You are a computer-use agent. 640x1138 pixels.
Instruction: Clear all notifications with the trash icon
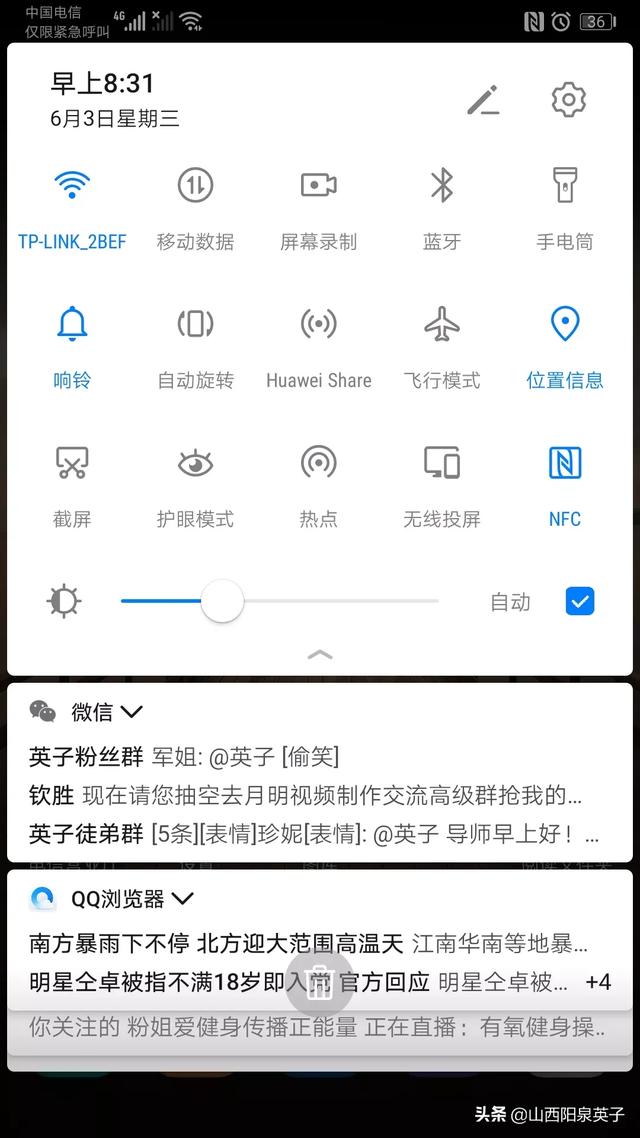click(x=319, y=983)
